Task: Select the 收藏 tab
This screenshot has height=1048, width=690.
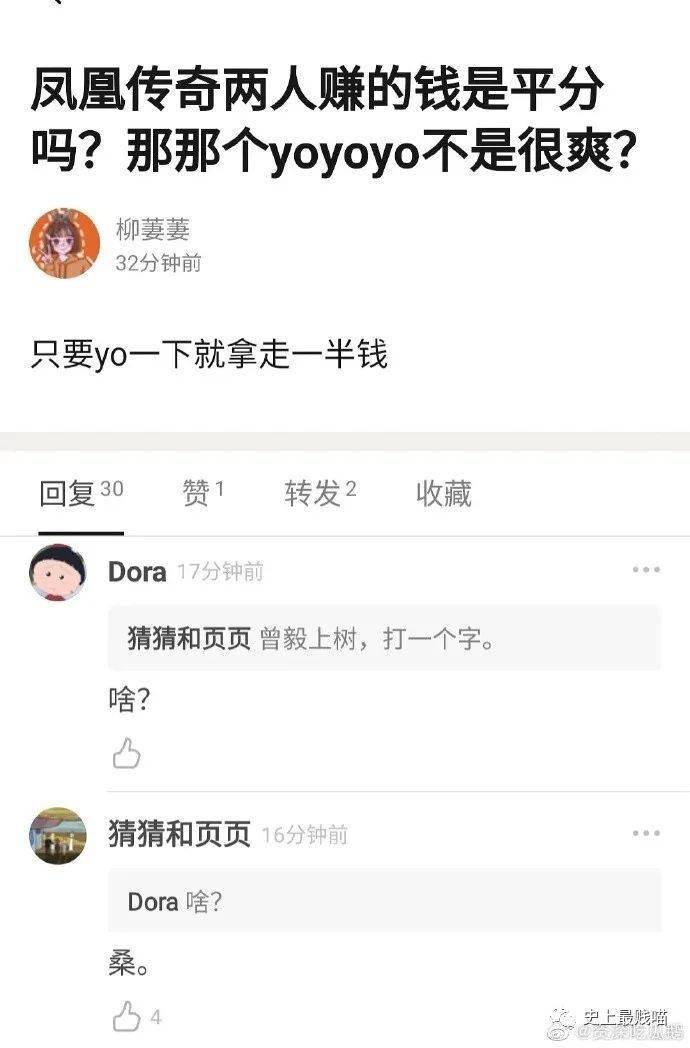Action: pyautogui.click(x=443, y=492)
